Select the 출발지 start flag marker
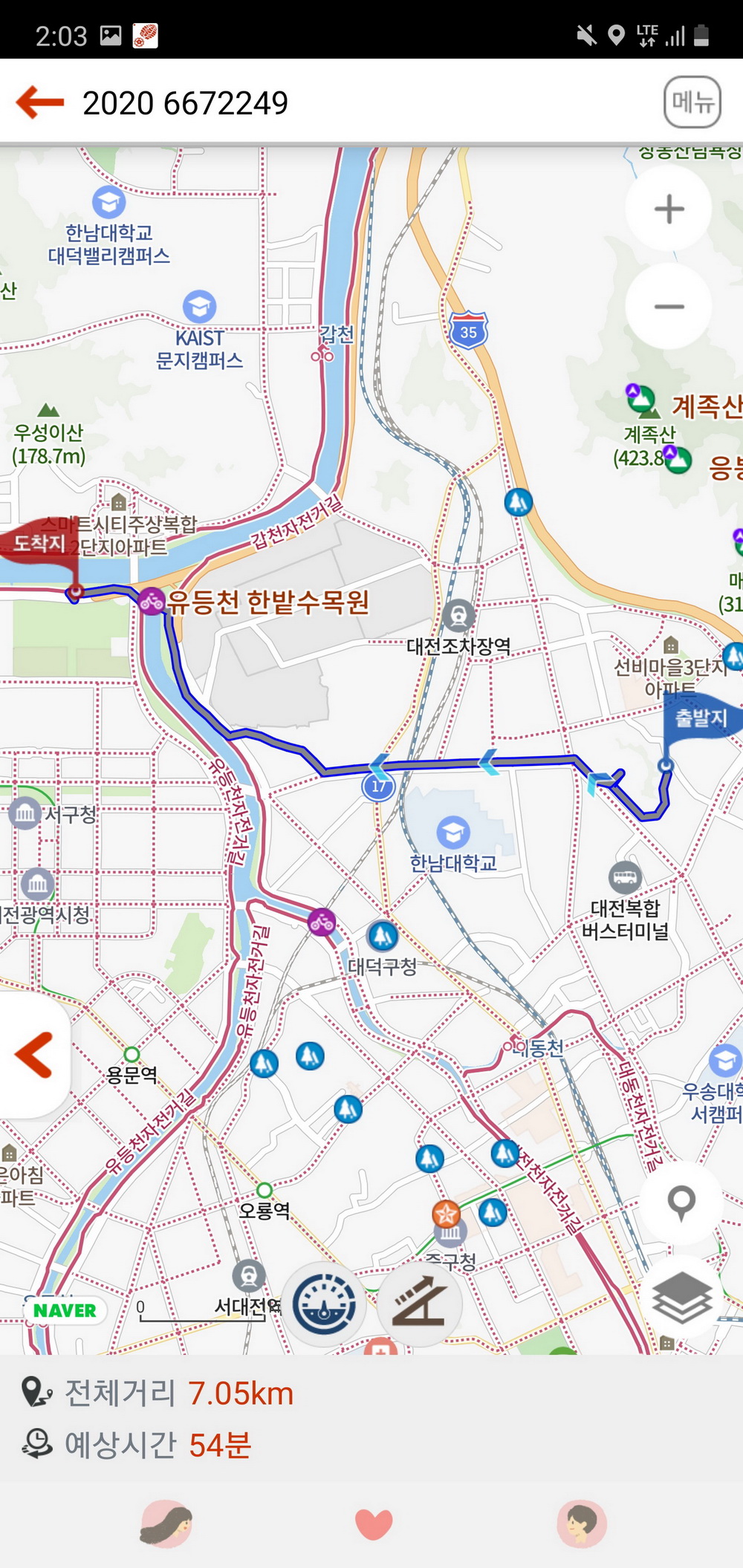743x1568 pixels. 700,719
